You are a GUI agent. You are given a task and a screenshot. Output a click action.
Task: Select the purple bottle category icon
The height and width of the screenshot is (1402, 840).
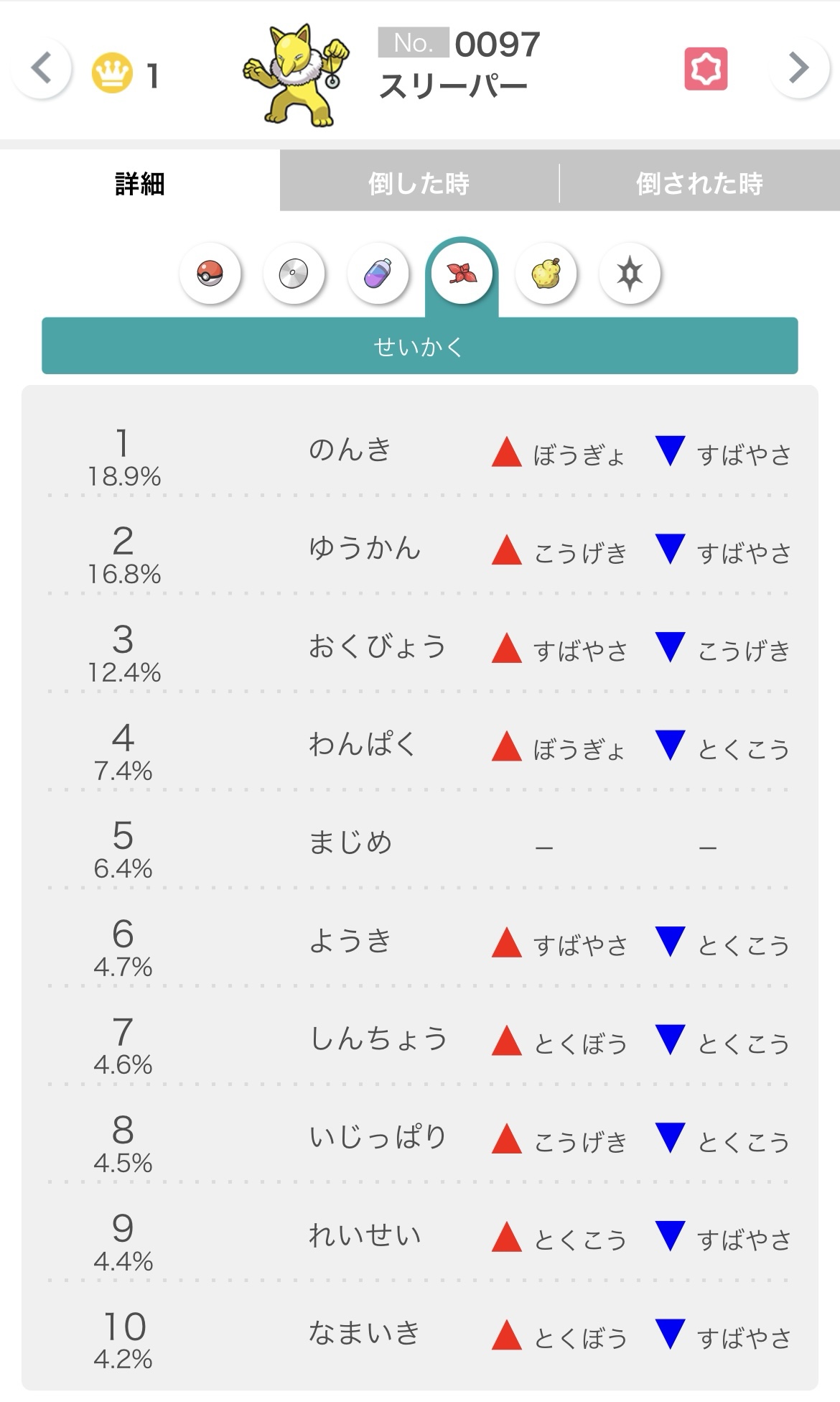pos(378,274)
